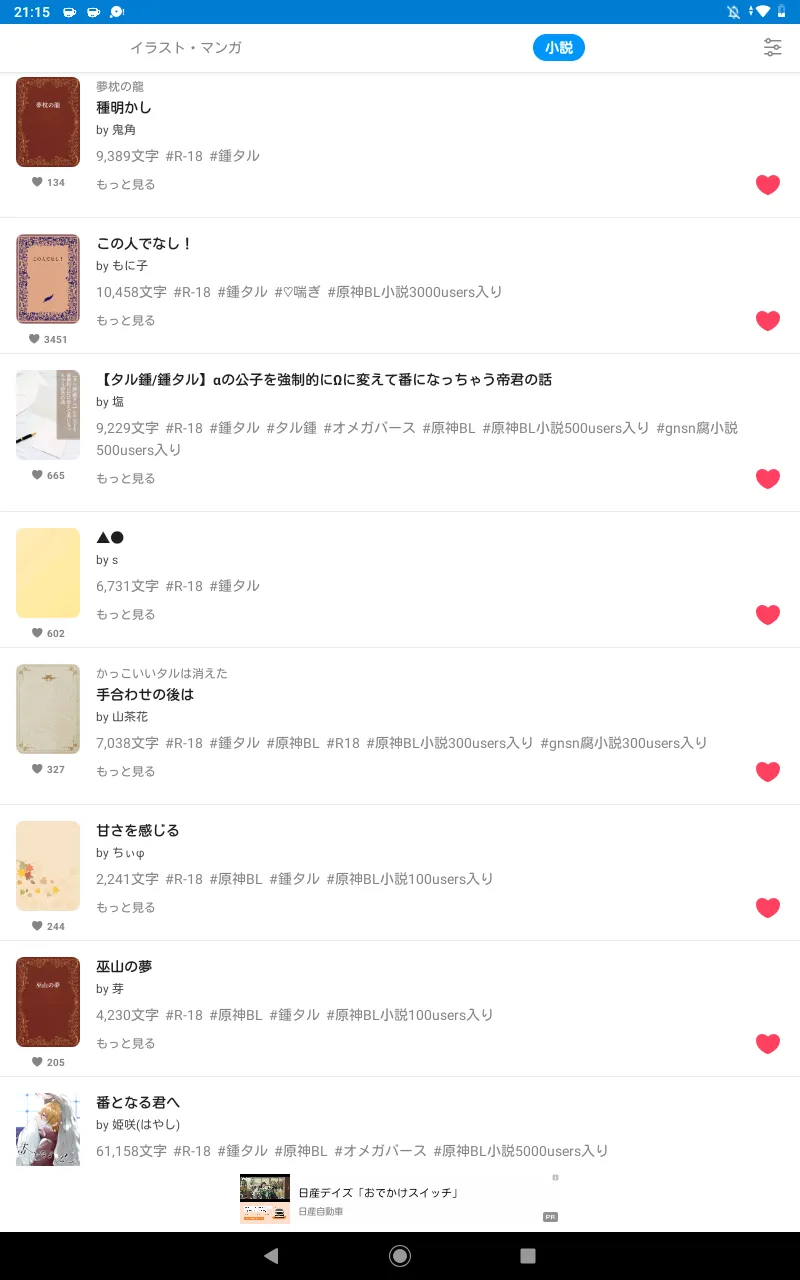Open the 日産デイズ advertisement banner
This screenshot has width=800, height=1280.
(x=400, y=1199)
